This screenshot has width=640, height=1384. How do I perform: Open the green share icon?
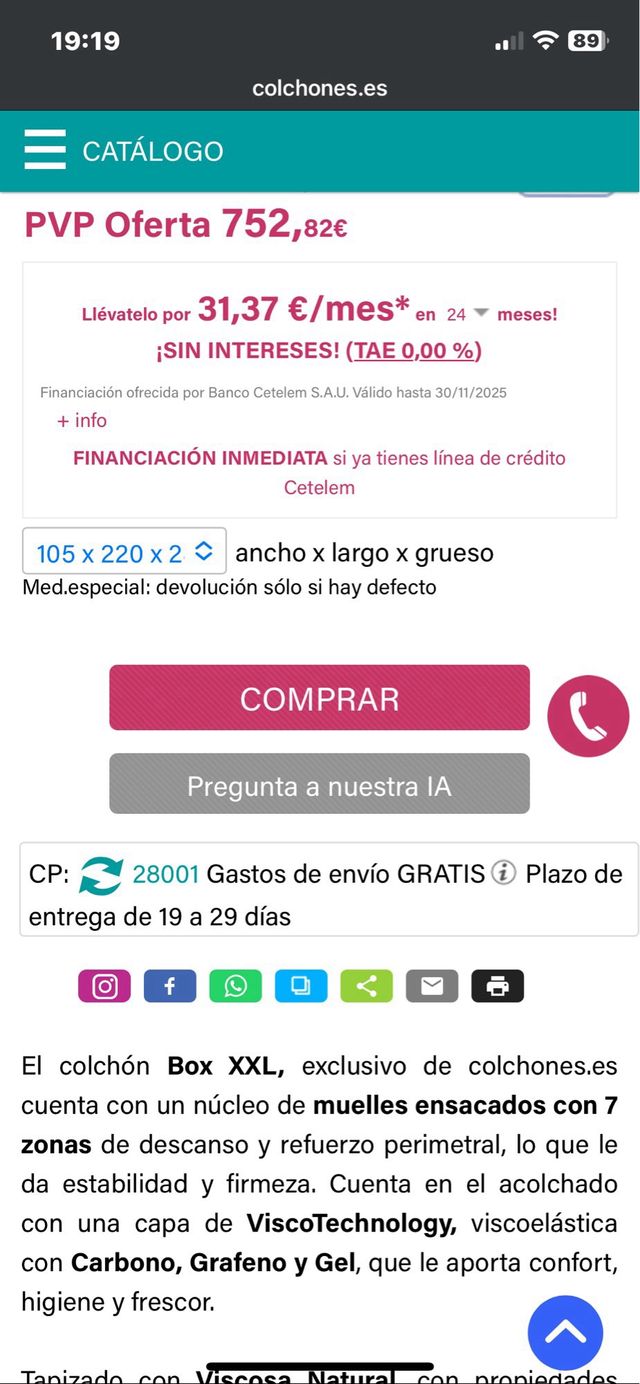tap(367, 986)
